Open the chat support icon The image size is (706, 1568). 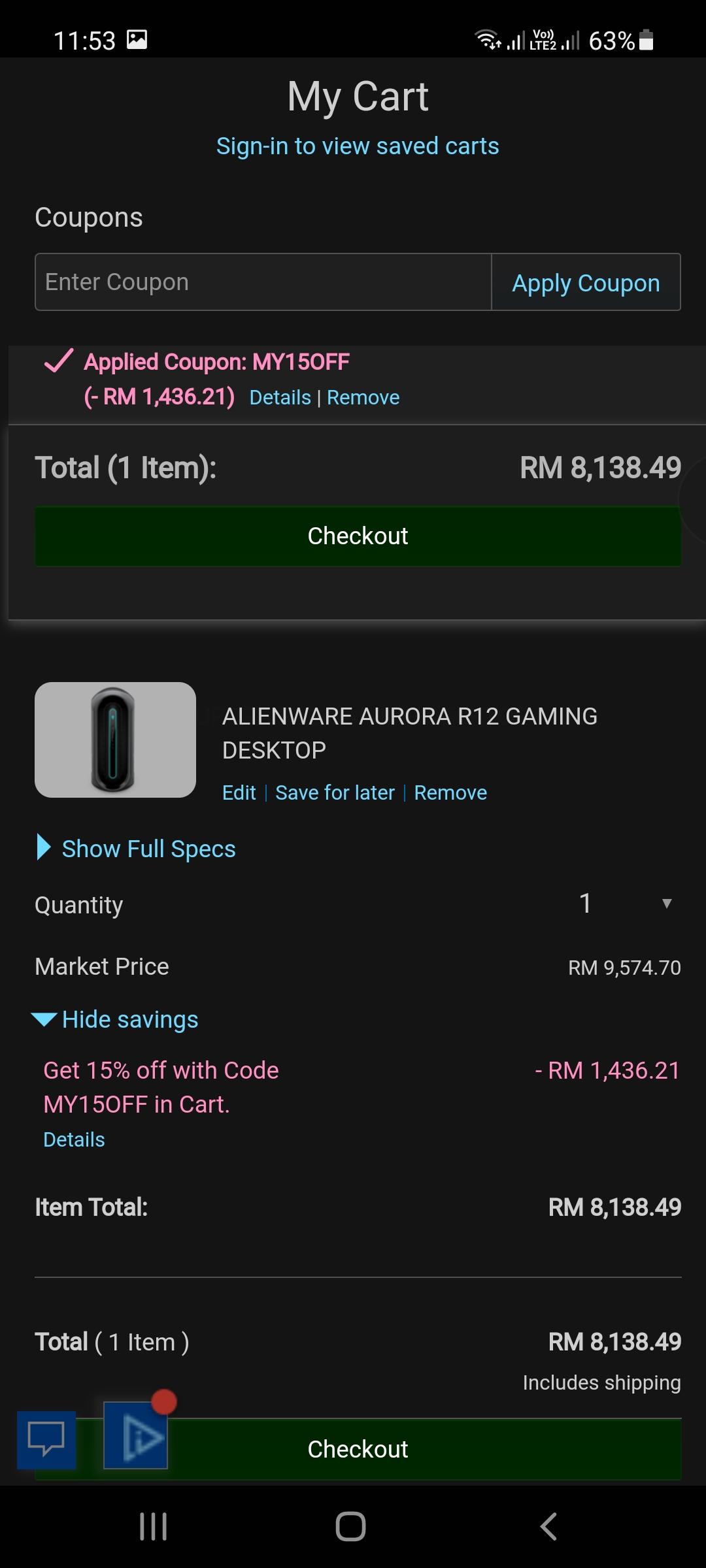(x=46, y=1439)
